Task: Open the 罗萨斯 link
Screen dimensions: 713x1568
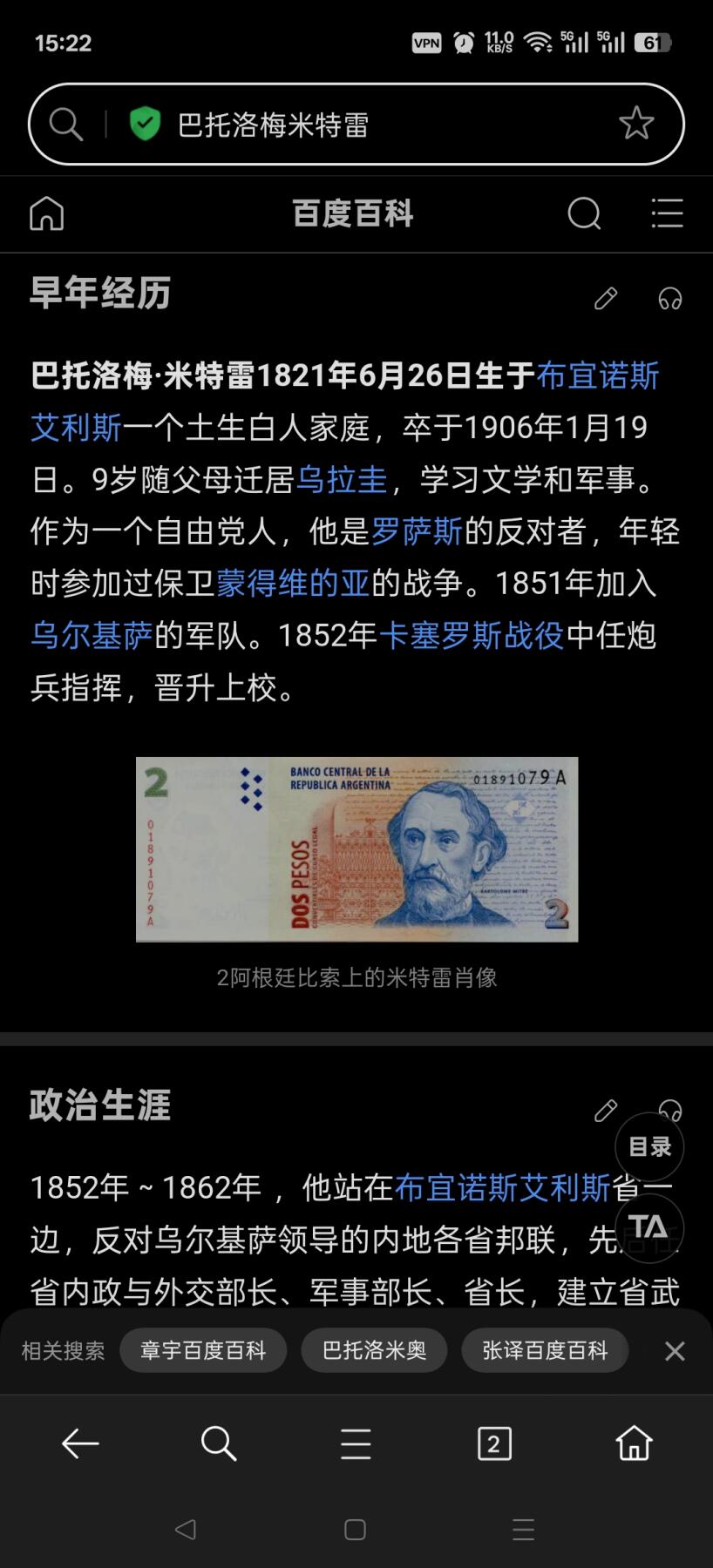Action: pos(417,531)
